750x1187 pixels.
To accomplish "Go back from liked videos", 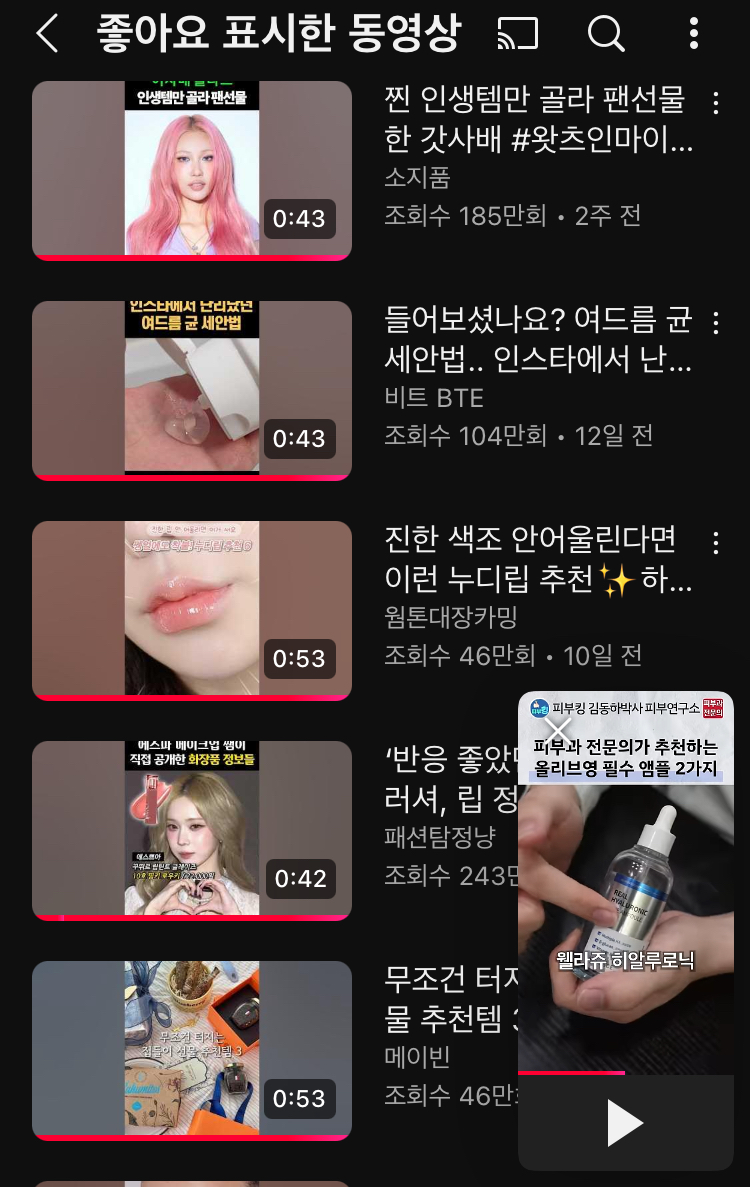I will tap(47, 34).
